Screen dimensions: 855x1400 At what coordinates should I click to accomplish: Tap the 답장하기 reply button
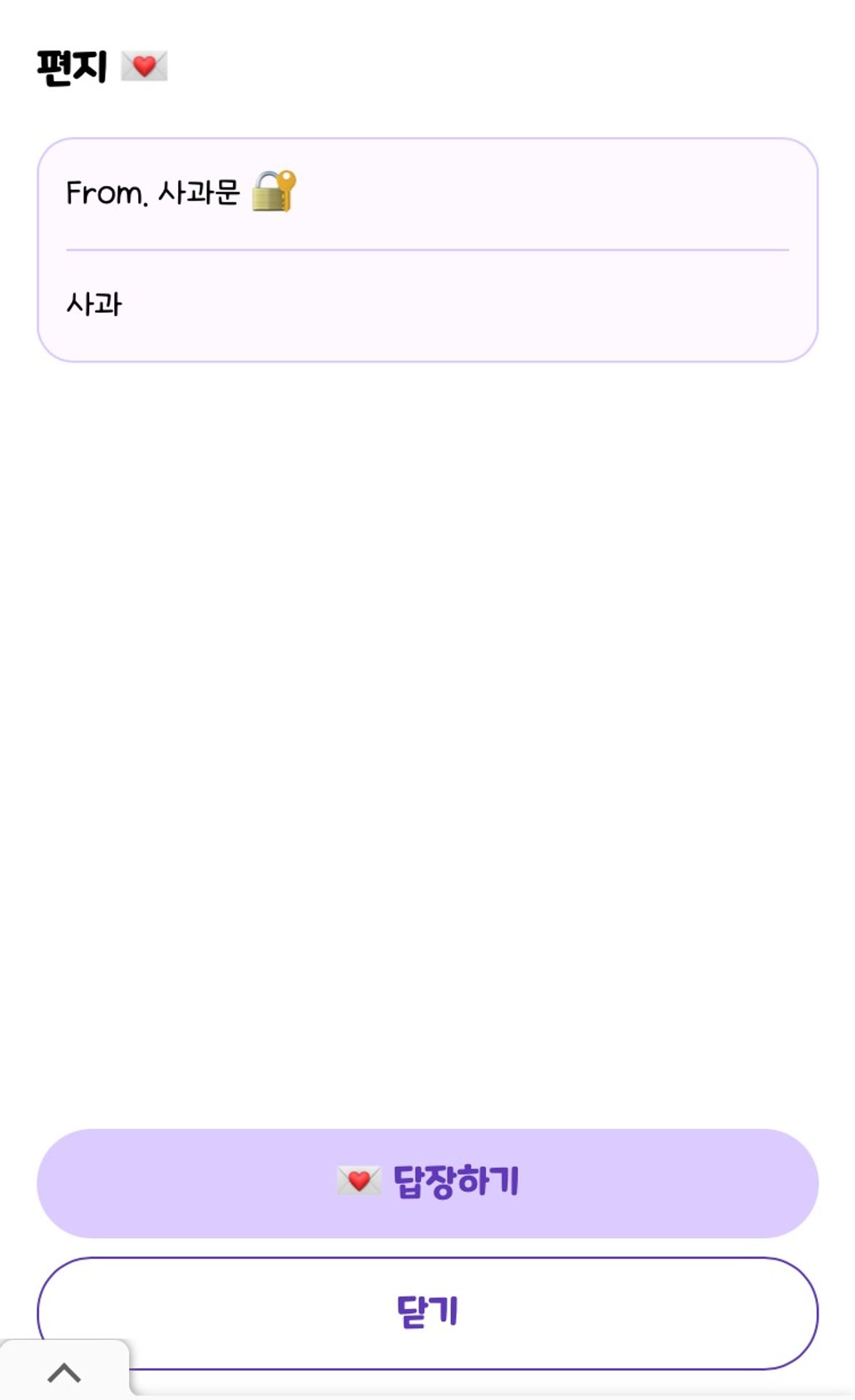pyautogui.click(x=427, y=1183)
